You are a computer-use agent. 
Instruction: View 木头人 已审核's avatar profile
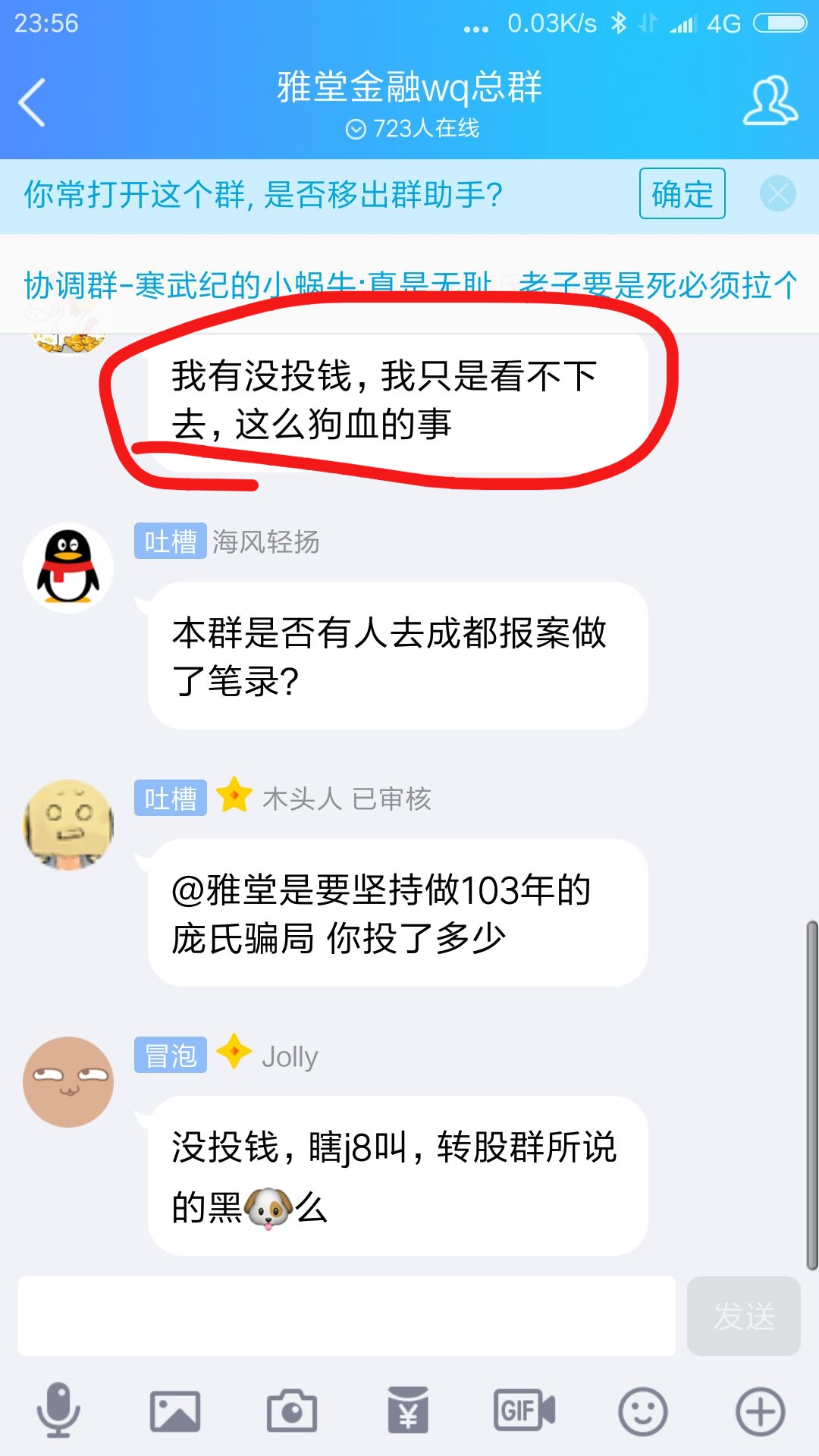pyautogui.click(x=68, y=825)
